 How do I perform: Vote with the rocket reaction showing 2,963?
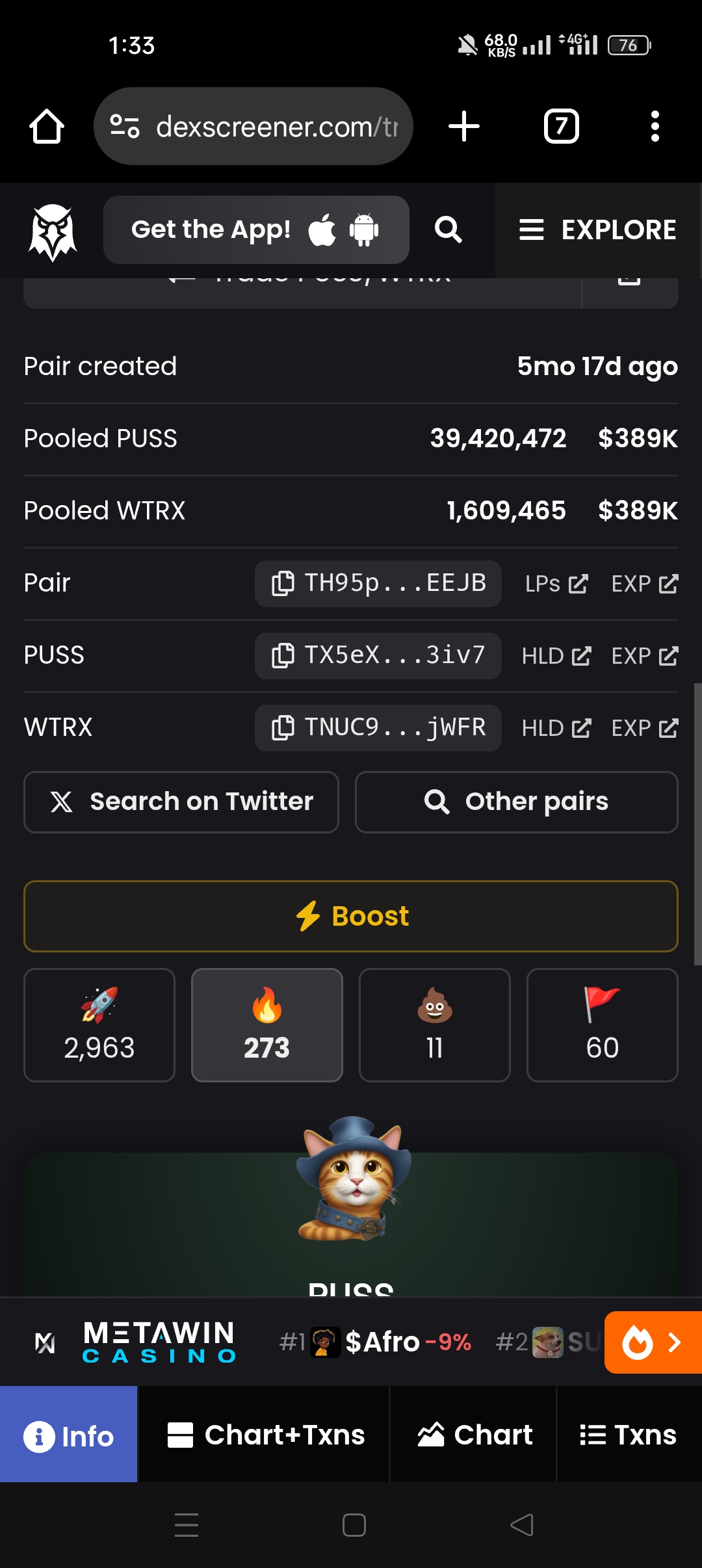pyautogui.click(x=99, y=1025)
